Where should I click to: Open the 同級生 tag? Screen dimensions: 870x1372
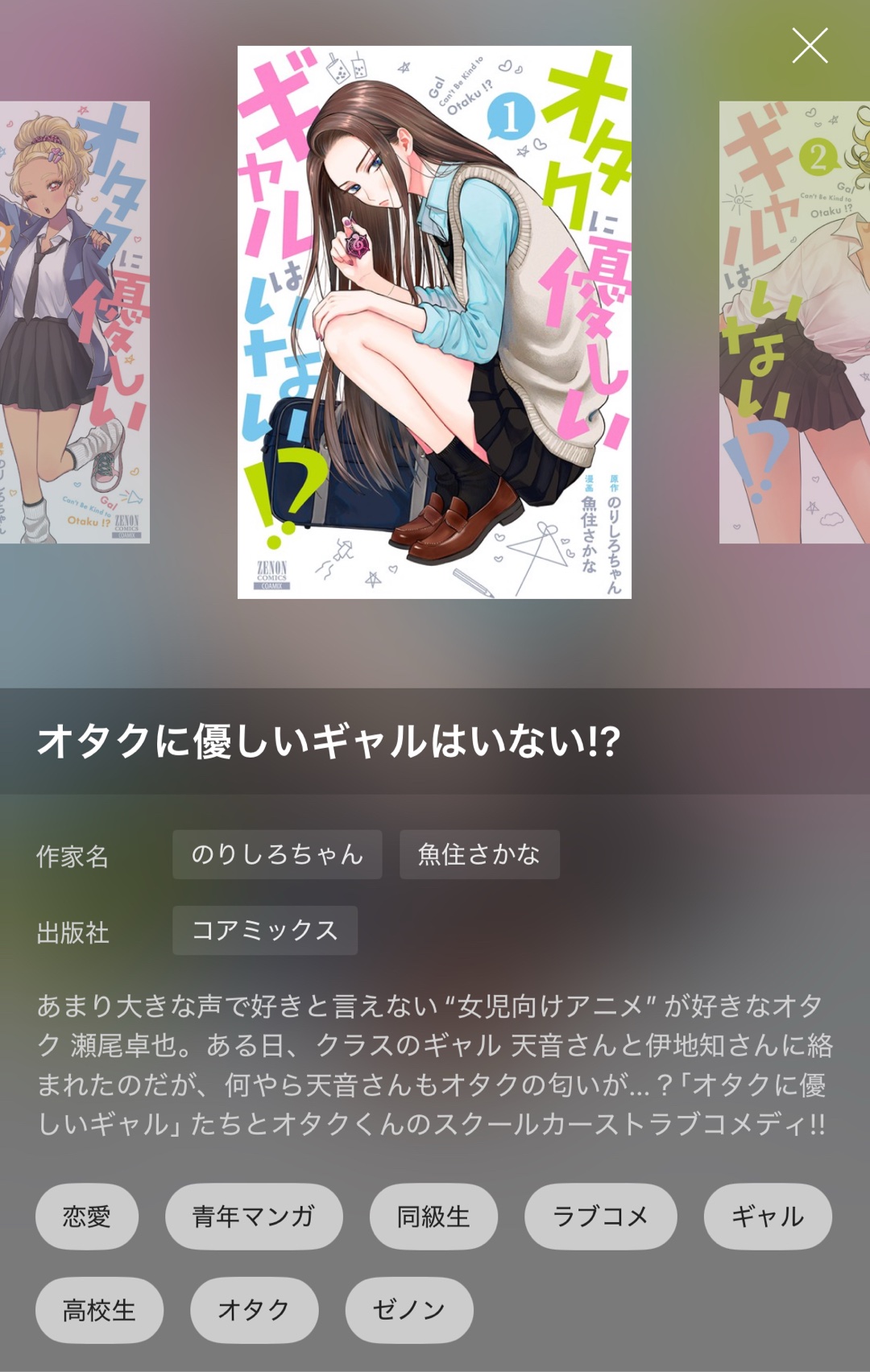click(x=433, y=1216)
